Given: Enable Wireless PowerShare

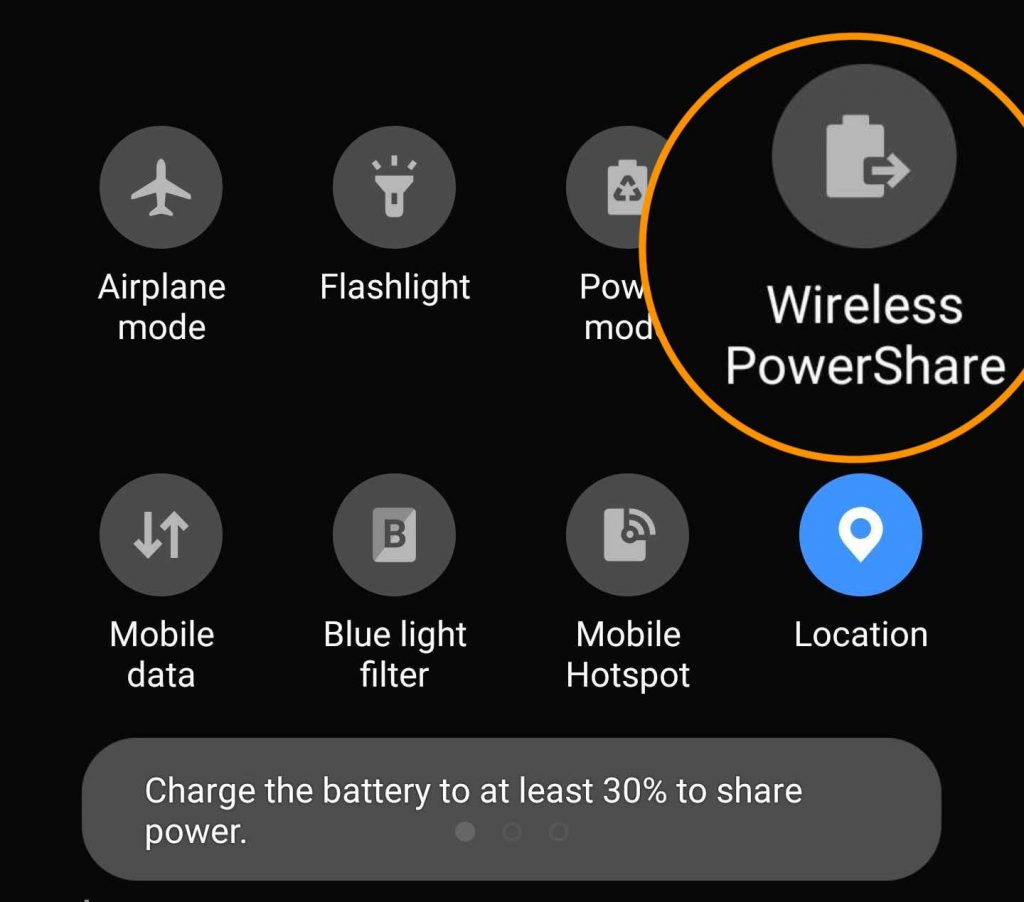Looking at the screenshot, I should coord(864,157).
